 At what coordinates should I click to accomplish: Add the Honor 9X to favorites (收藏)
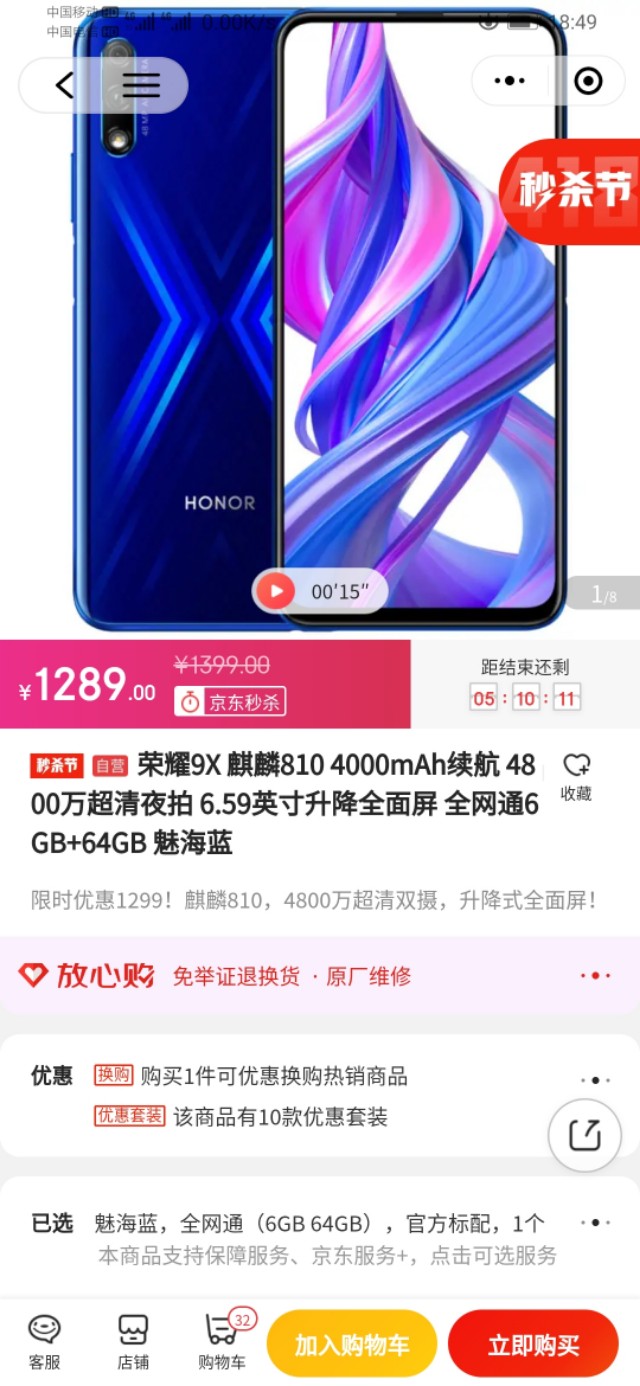[576, 777]
